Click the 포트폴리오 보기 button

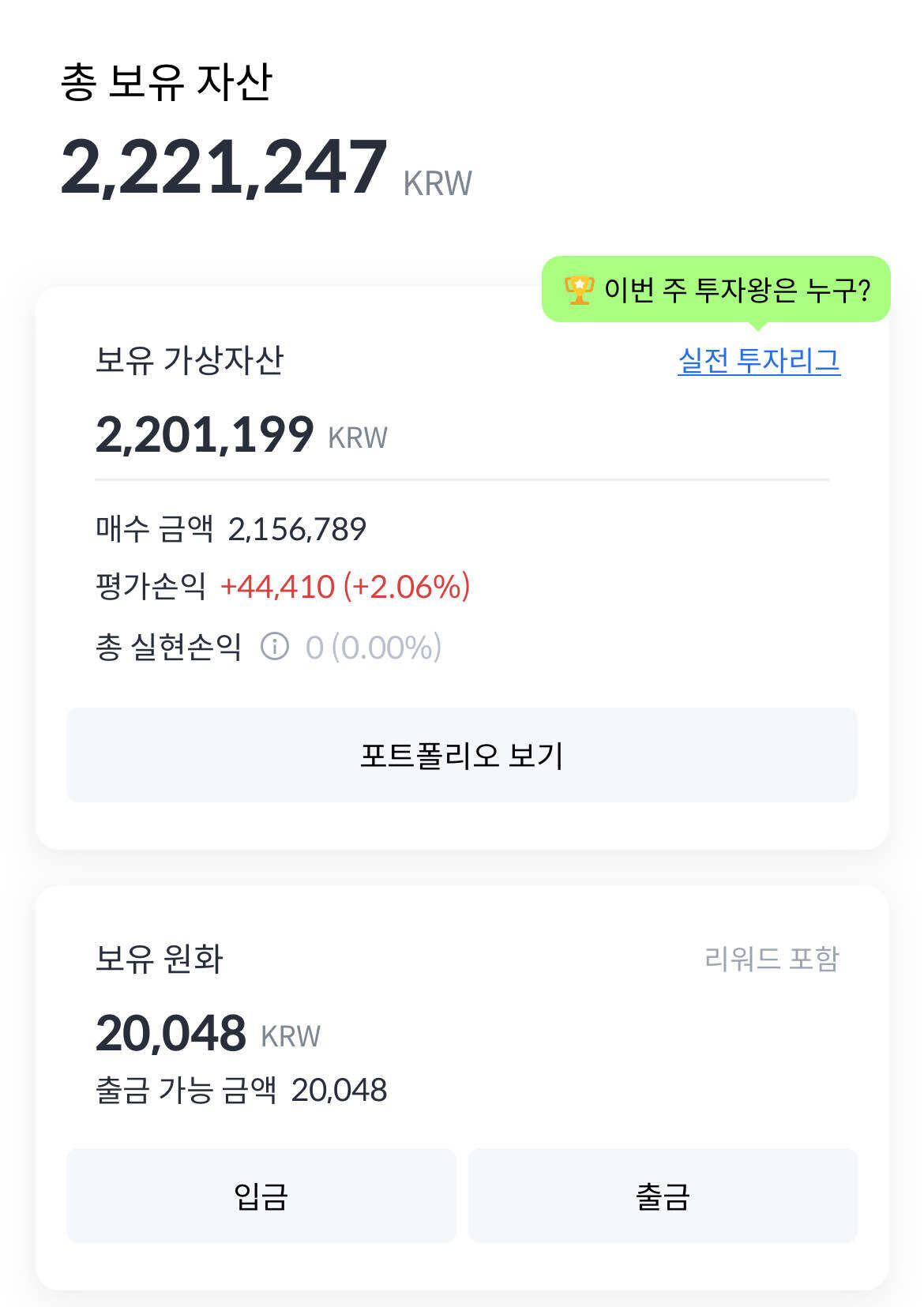tap(462, 754)
